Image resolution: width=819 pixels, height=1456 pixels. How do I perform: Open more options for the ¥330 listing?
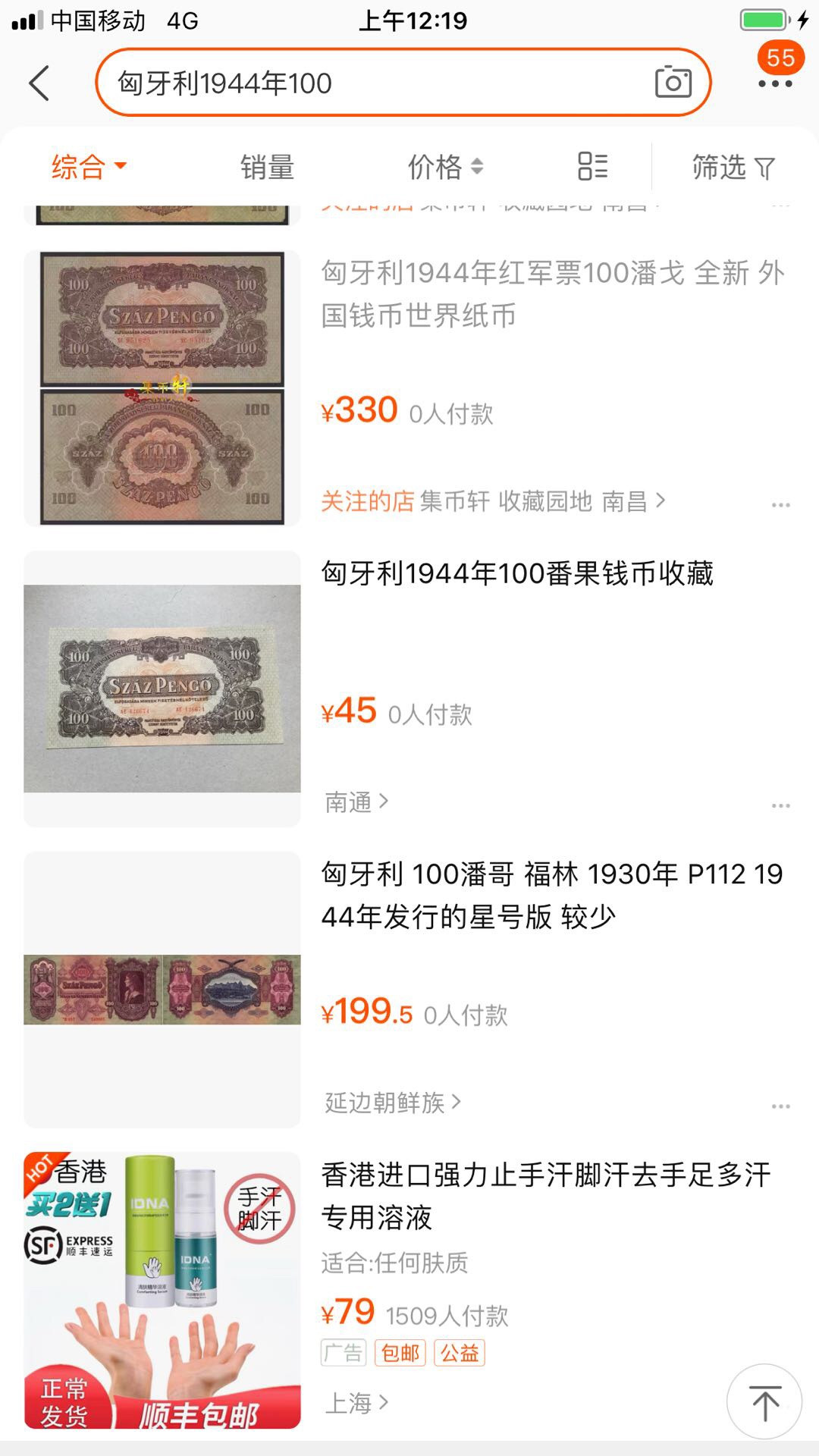(x=780, y=505)
